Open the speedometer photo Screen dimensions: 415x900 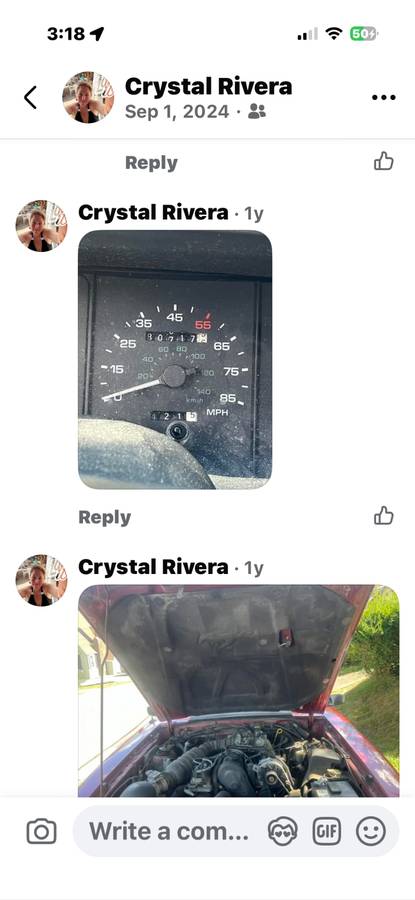(x=175, y=359)
